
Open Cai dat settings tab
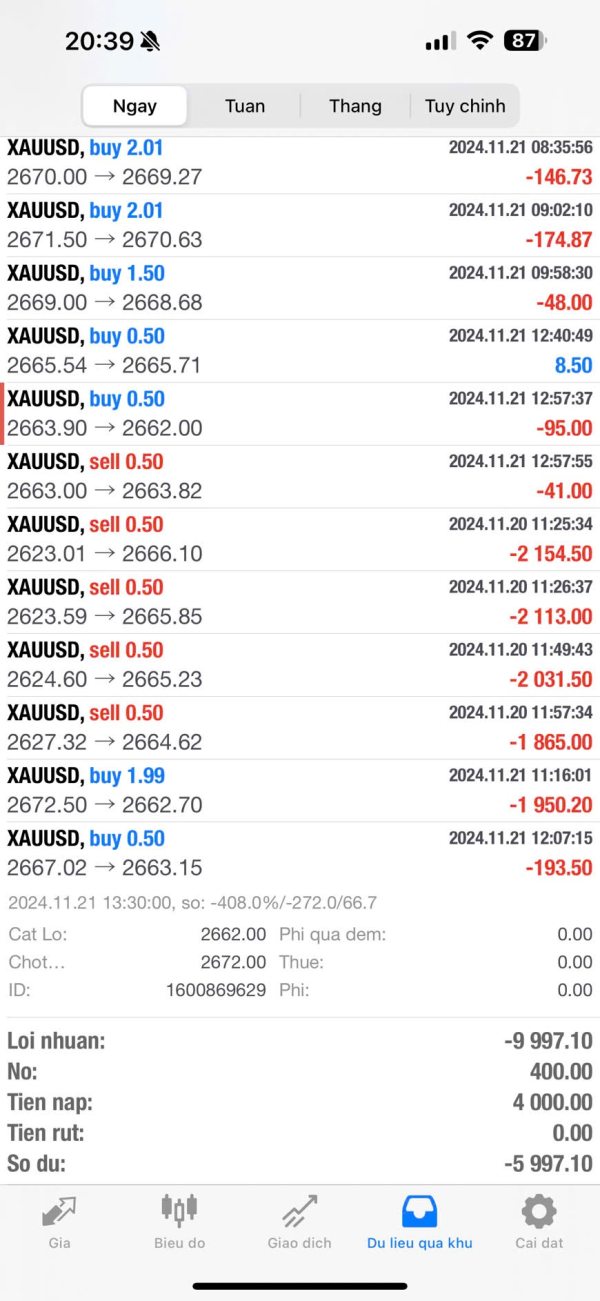click(x=539, y=1222)
